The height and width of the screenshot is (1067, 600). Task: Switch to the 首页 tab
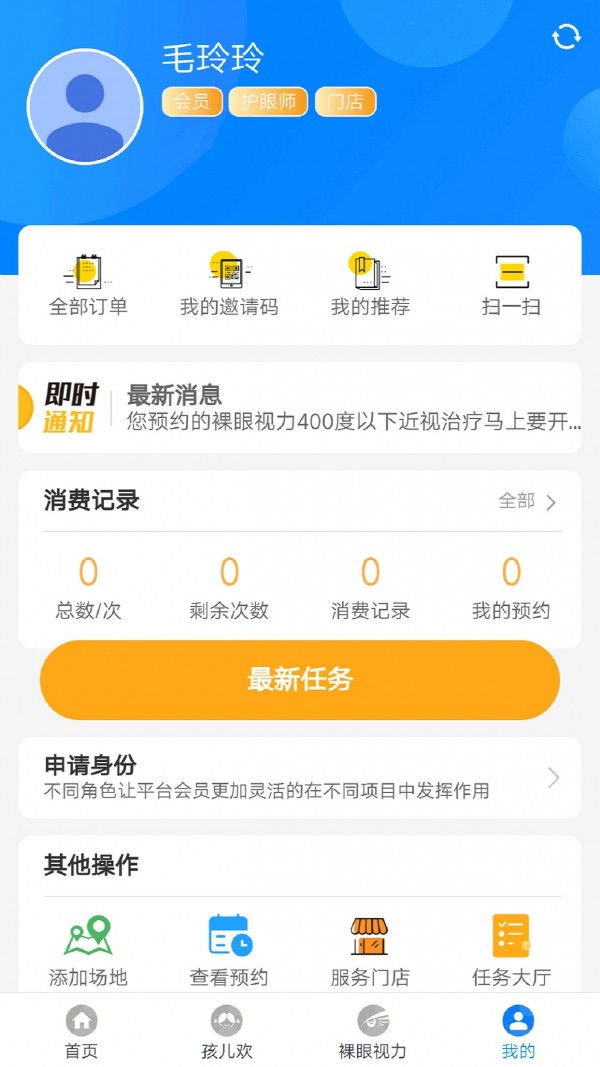81,1032
